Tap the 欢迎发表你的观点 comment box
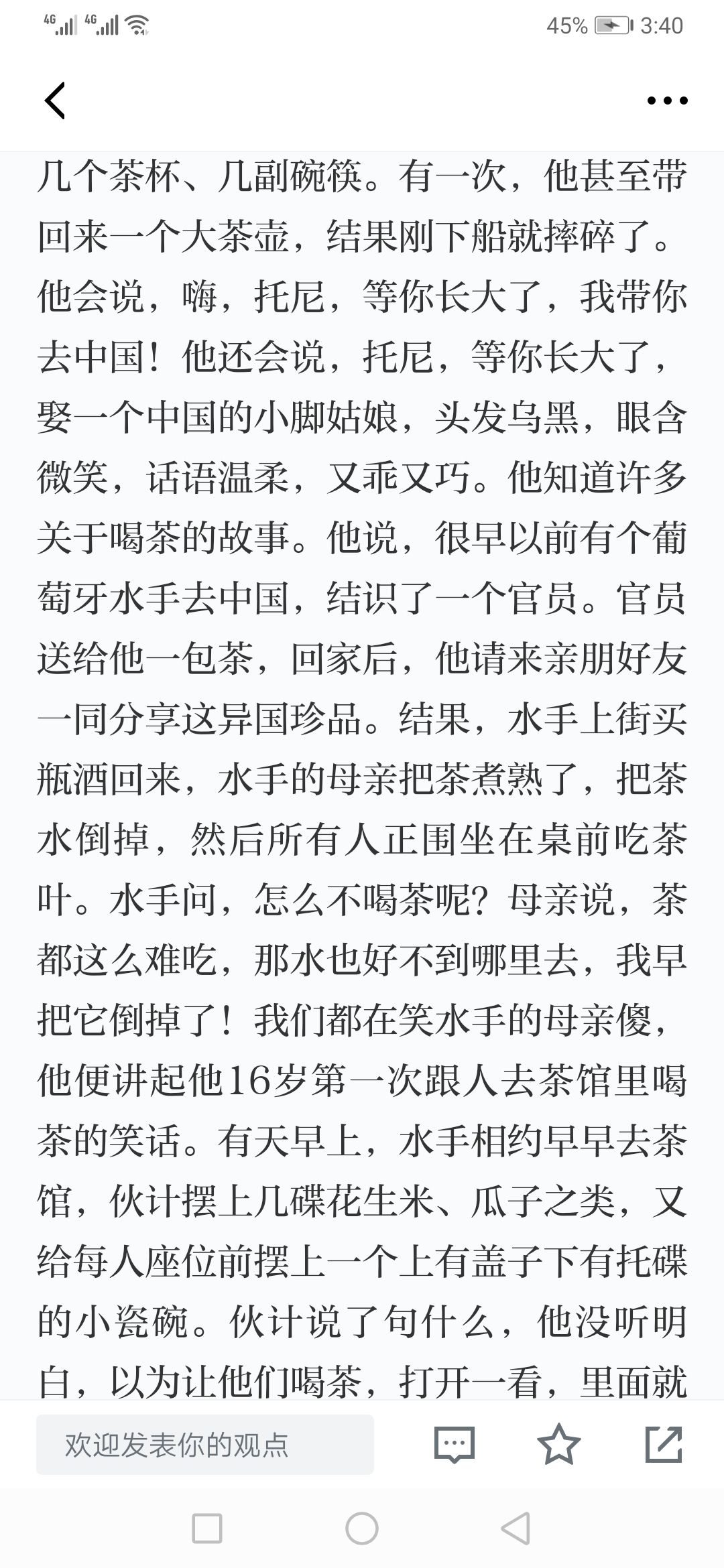The image size is (724, 1568). [205, 1445]
